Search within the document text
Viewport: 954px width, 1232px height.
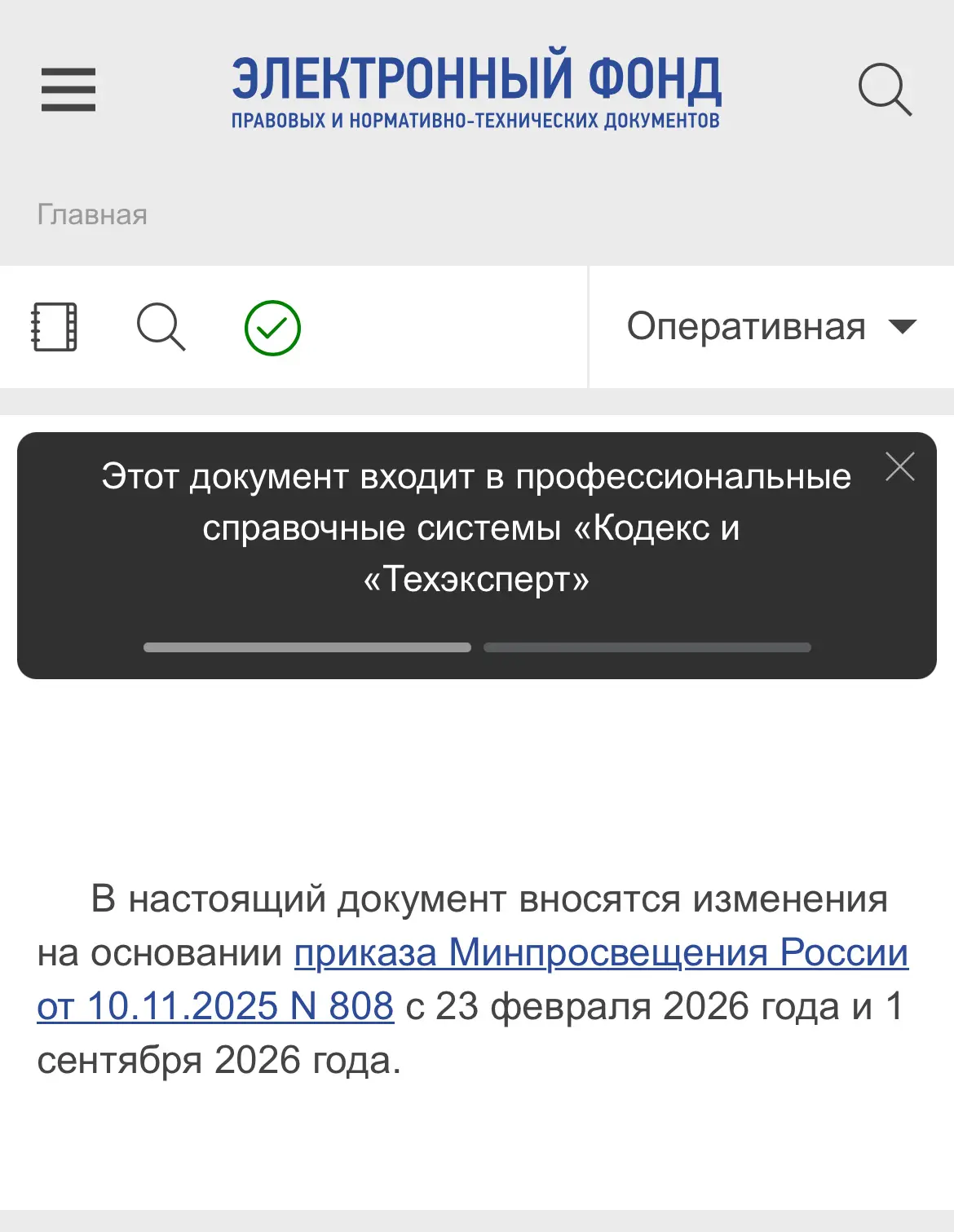[x=161, y=327]
